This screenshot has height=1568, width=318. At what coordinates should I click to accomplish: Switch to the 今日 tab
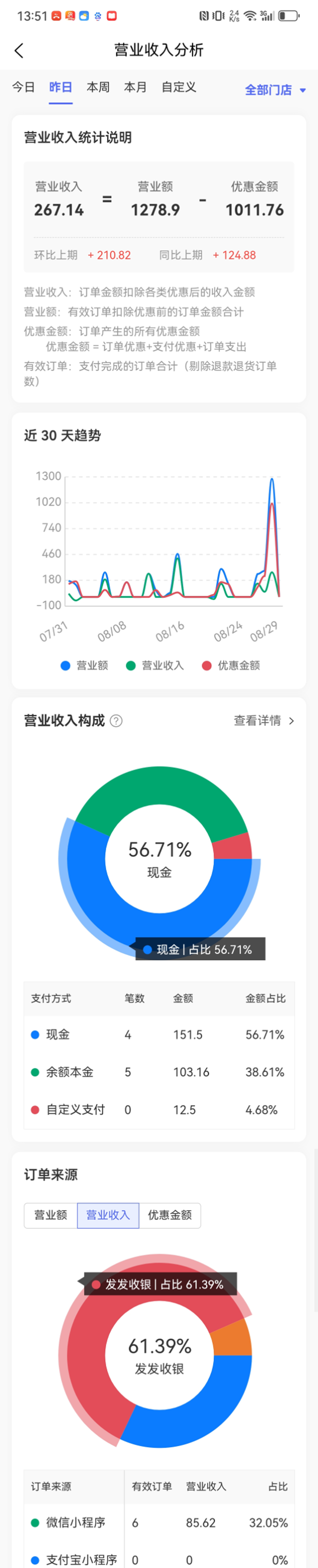tap(23, 88)
